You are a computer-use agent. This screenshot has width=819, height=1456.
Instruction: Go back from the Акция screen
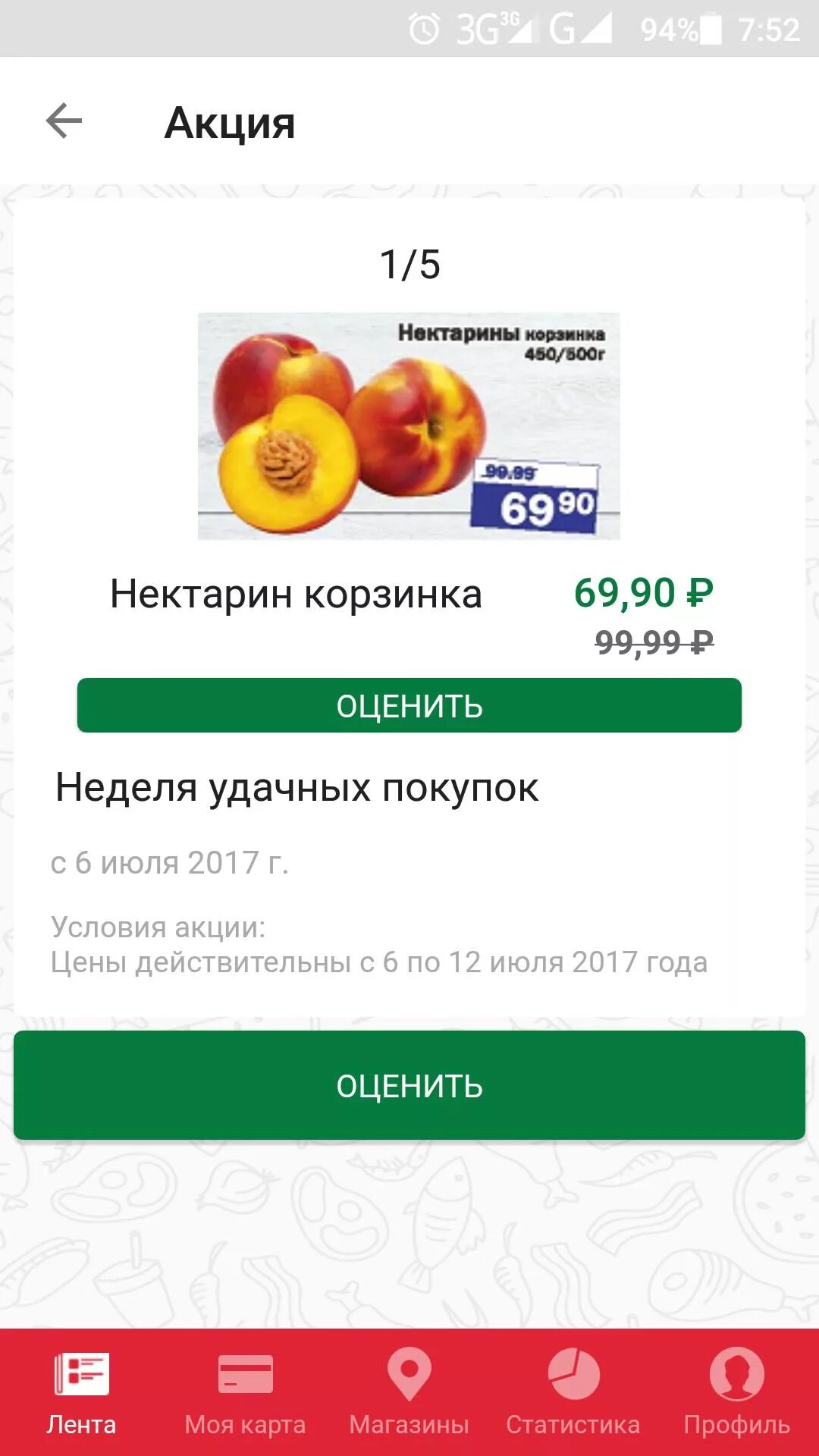[64, 121]
